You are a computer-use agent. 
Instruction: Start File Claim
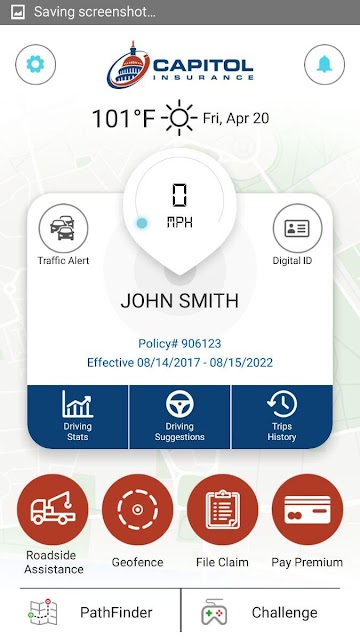222,509
